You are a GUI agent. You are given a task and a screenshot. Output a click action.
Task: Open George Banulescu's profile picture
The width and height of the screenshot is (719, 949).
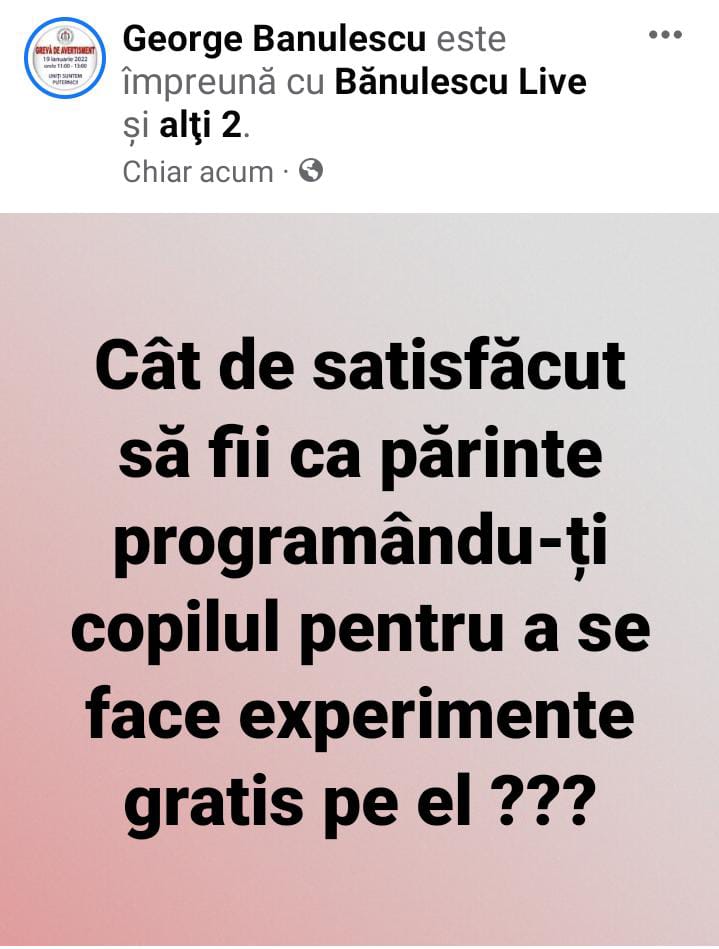(x=64, y=58)
